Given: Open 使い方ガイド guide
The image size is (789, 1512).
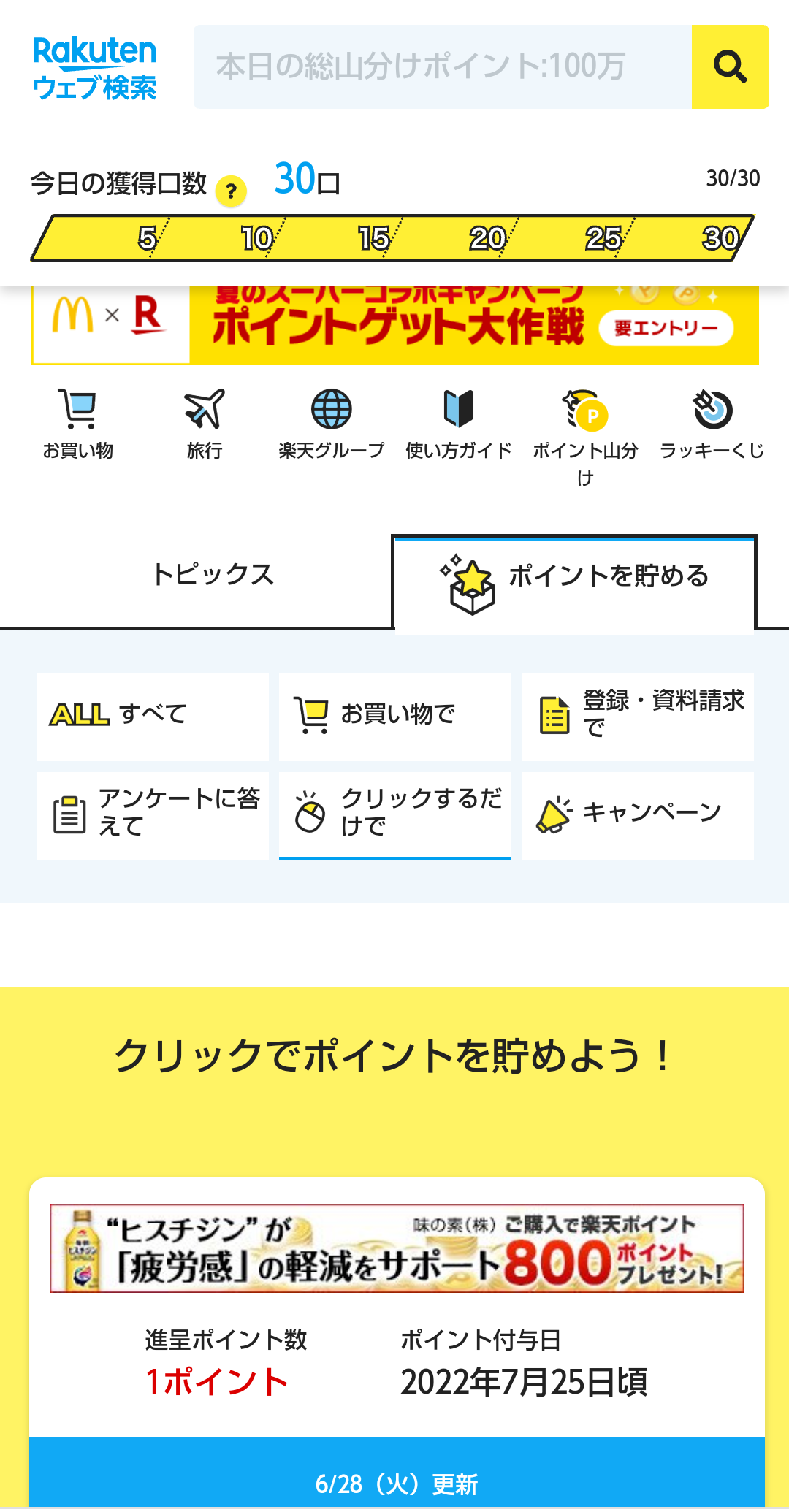Looking at the screenshot, I should tap(458, 424).
